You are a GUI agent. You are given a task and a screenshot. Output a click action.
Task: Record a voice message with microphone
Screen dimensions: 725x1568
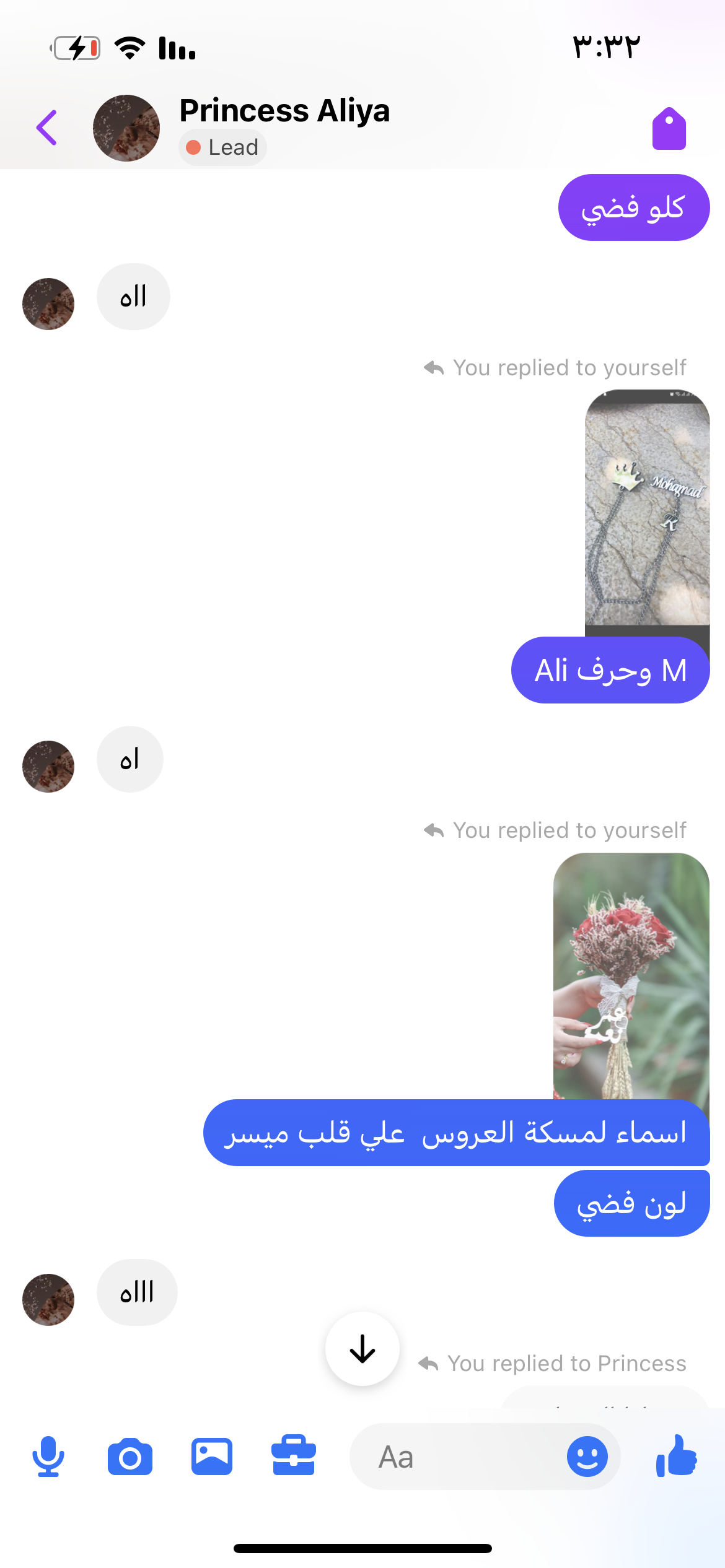click(x=48, y=1457)
